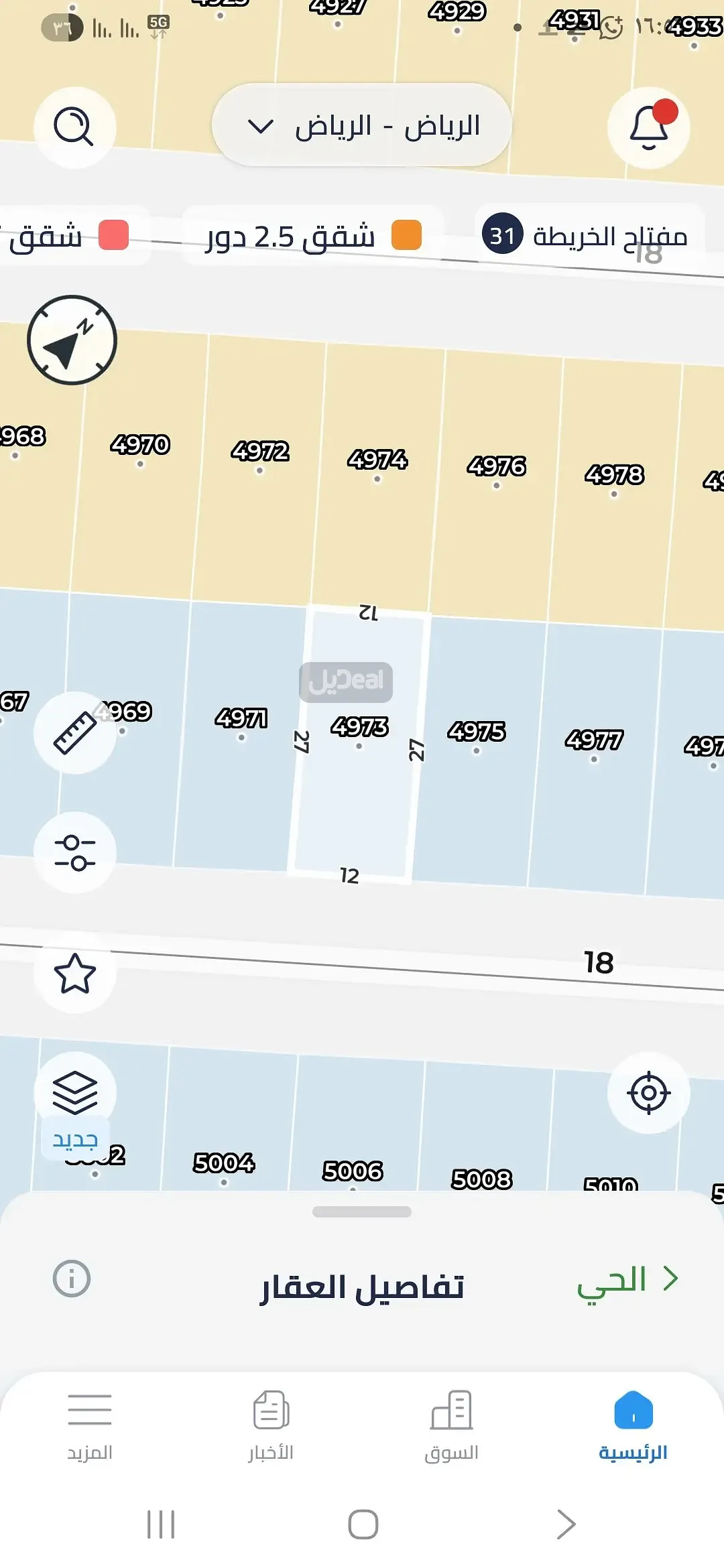
Task: Switch to the الأخبار tab
Action: [271, 1426]
